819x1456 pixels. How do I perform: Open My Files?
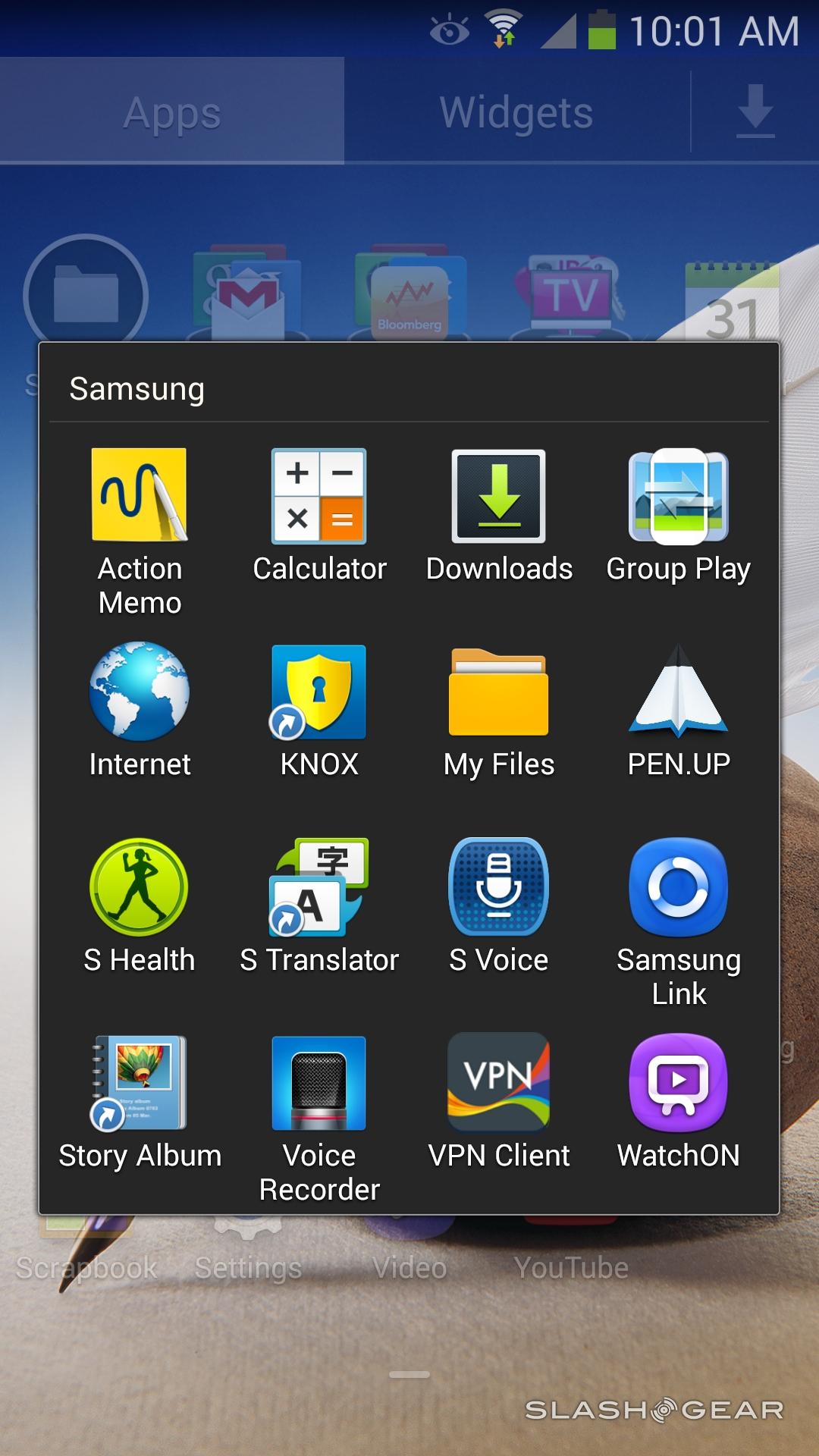(x=498, y=692)
